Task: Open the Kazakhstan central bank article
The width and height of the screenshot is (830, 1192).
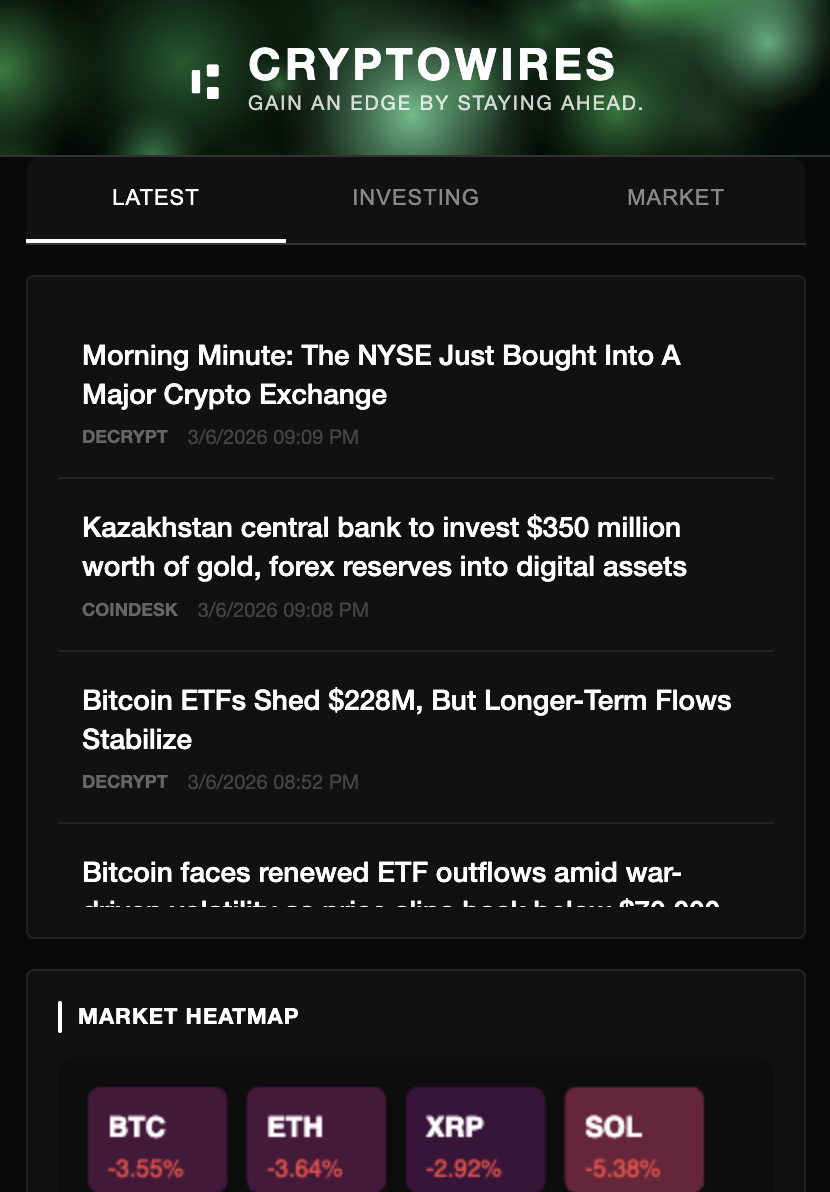Action: click(x=382, y=547)
